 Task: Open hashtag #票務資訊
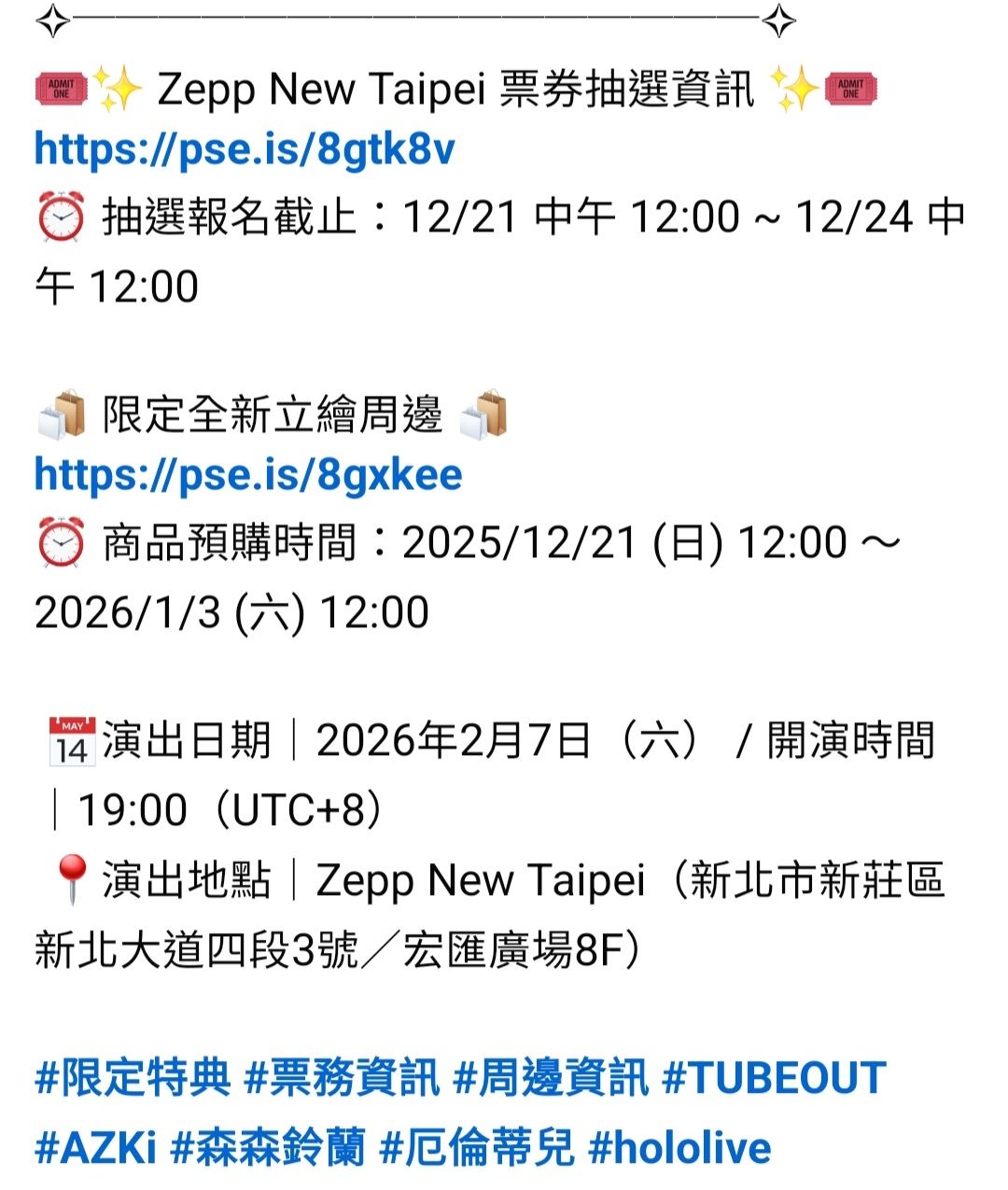coord(341,1078)
